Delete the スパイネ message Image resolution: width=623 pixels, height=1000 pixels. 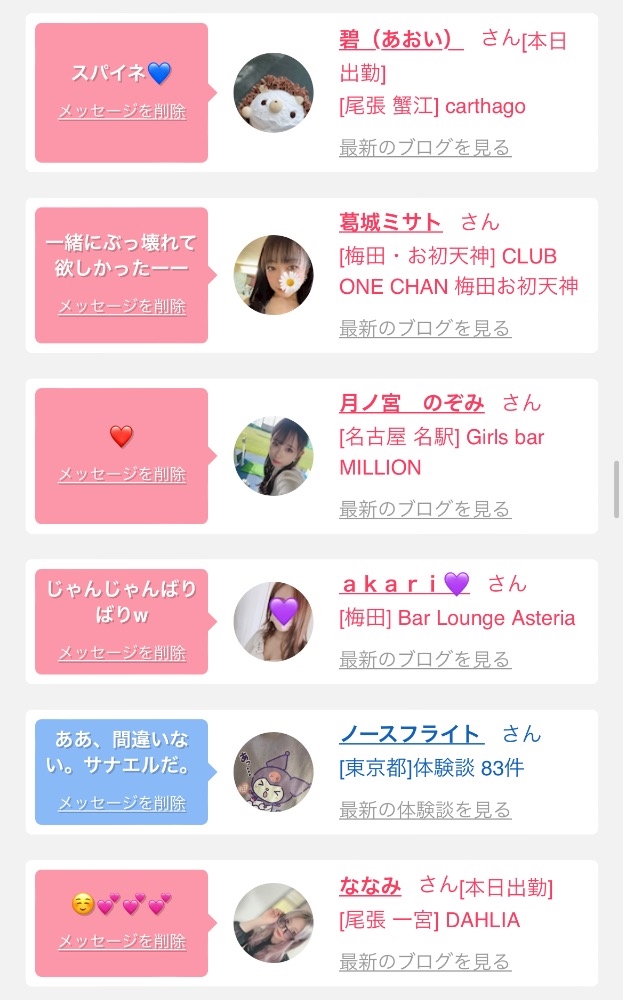point(122,111)
